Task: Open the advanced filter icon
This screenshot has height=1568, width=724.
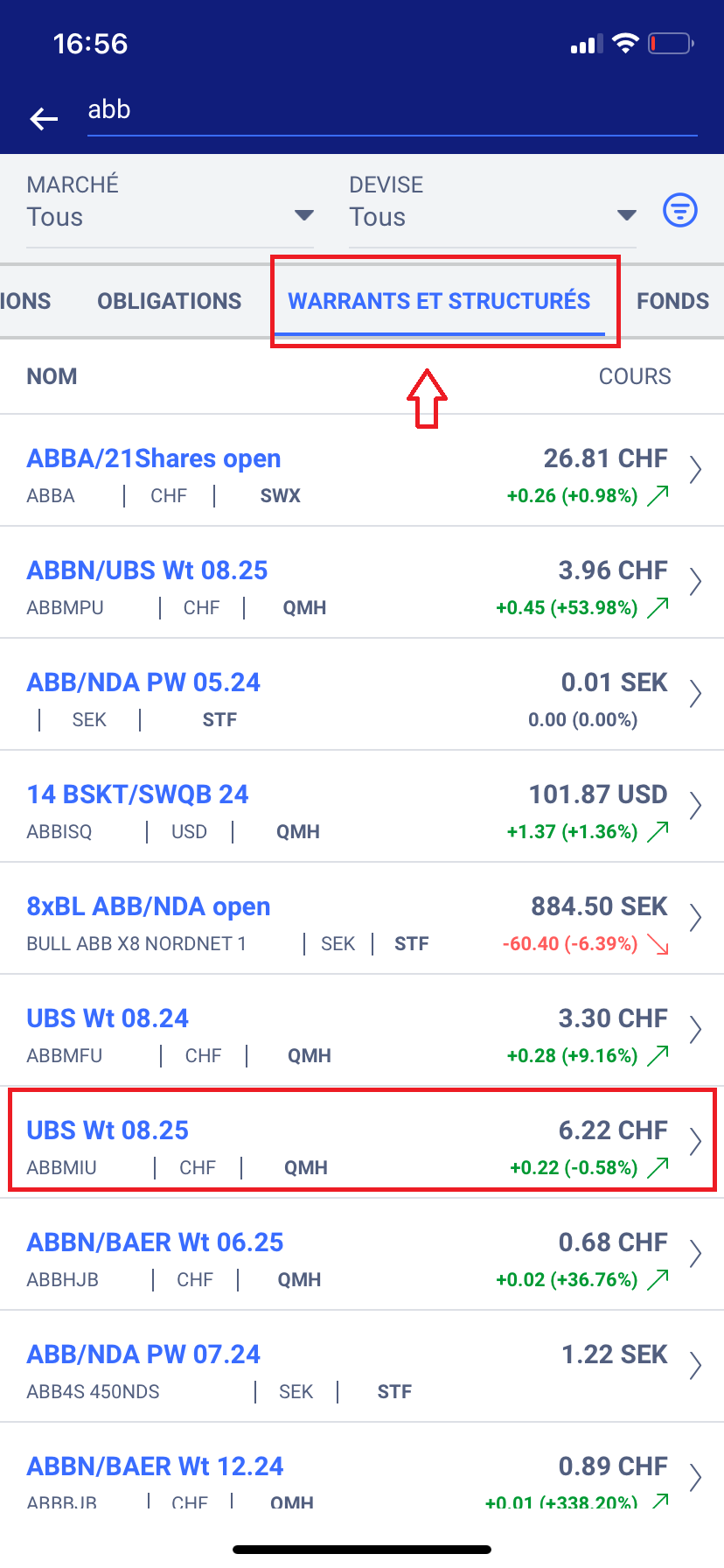Action: pos(680,211)
